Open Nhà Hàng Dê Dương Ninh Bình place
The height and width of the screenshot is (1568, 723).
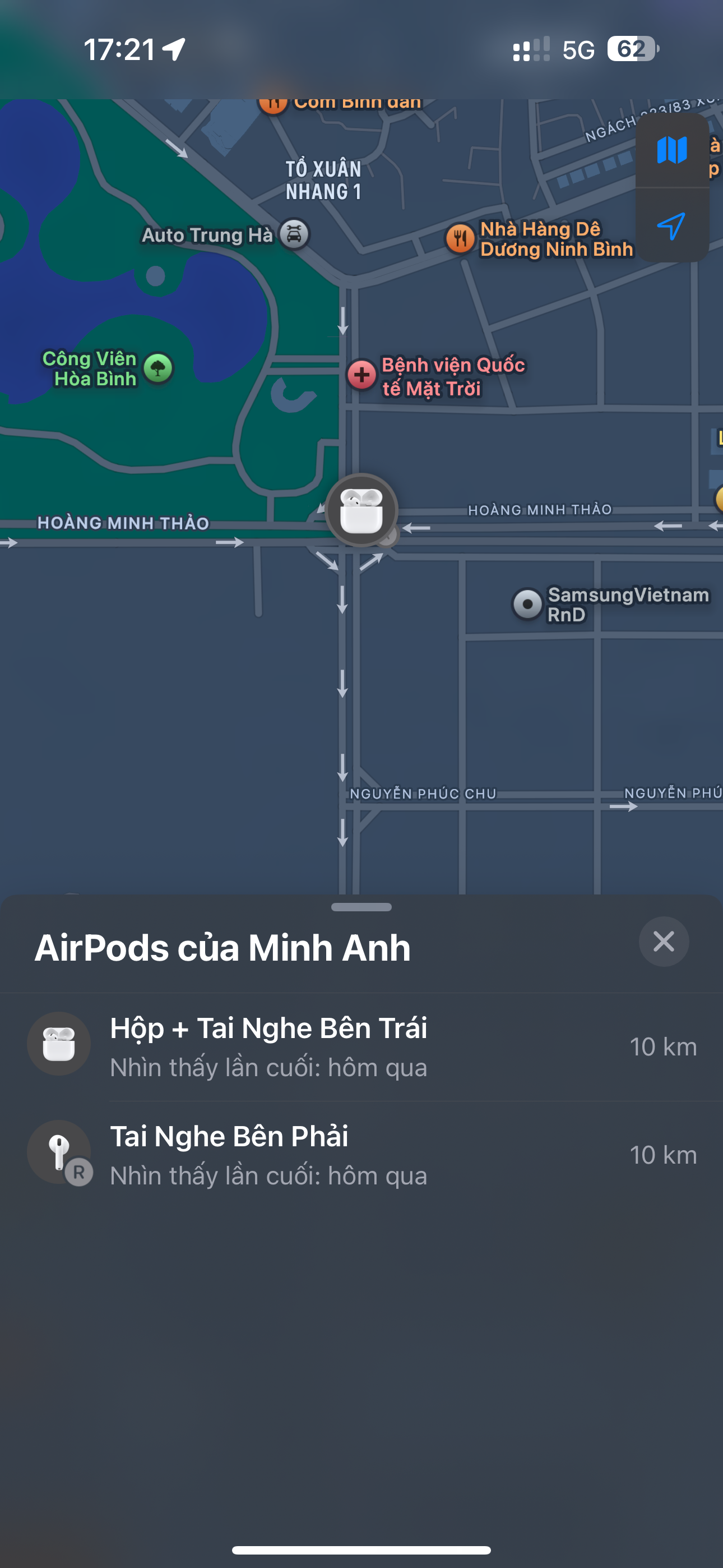460,238
